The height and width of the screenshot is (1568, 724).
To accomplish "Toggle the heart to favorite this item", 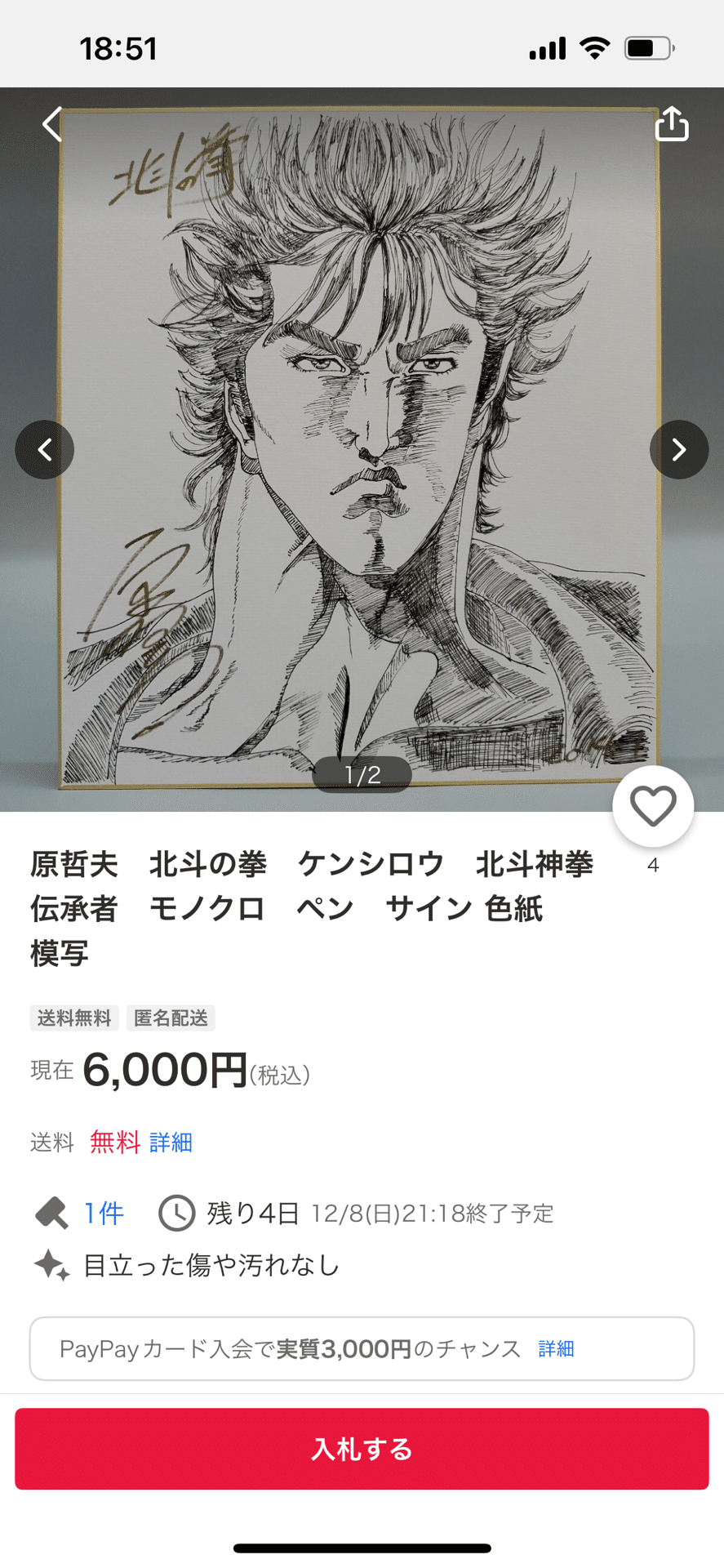I will (653, 804).
